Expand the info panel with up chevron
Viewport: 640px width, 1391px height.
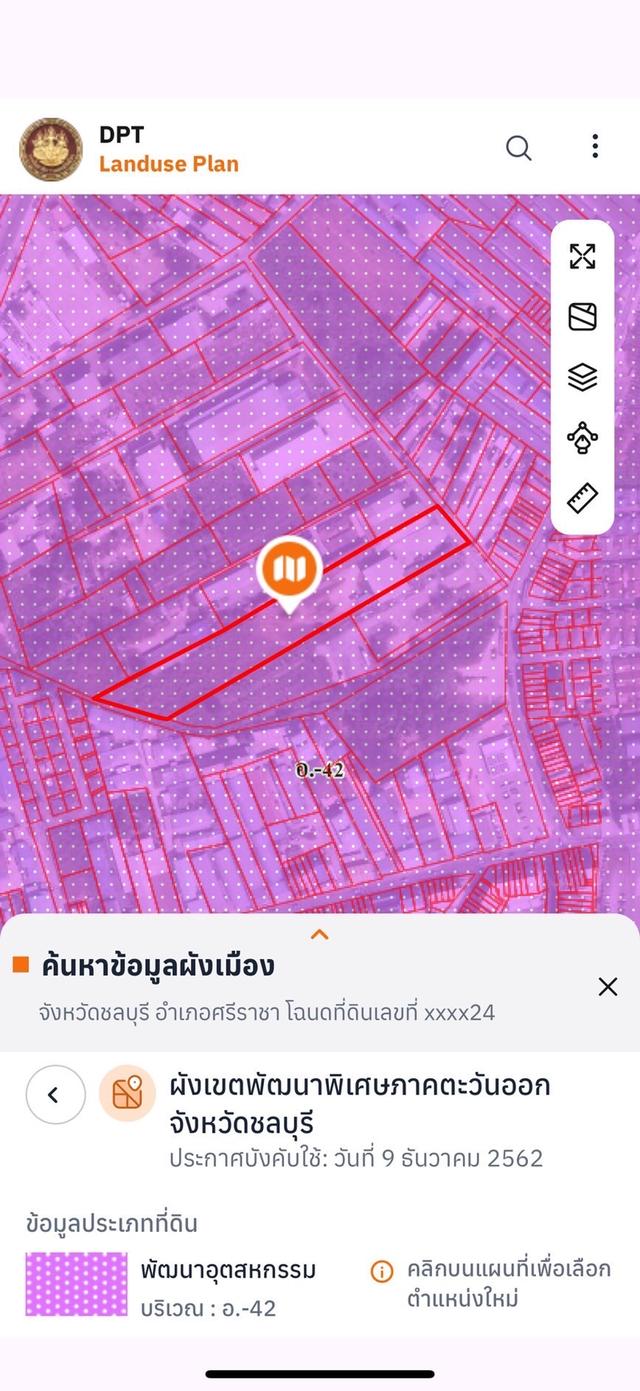click(x=320, y=935)
